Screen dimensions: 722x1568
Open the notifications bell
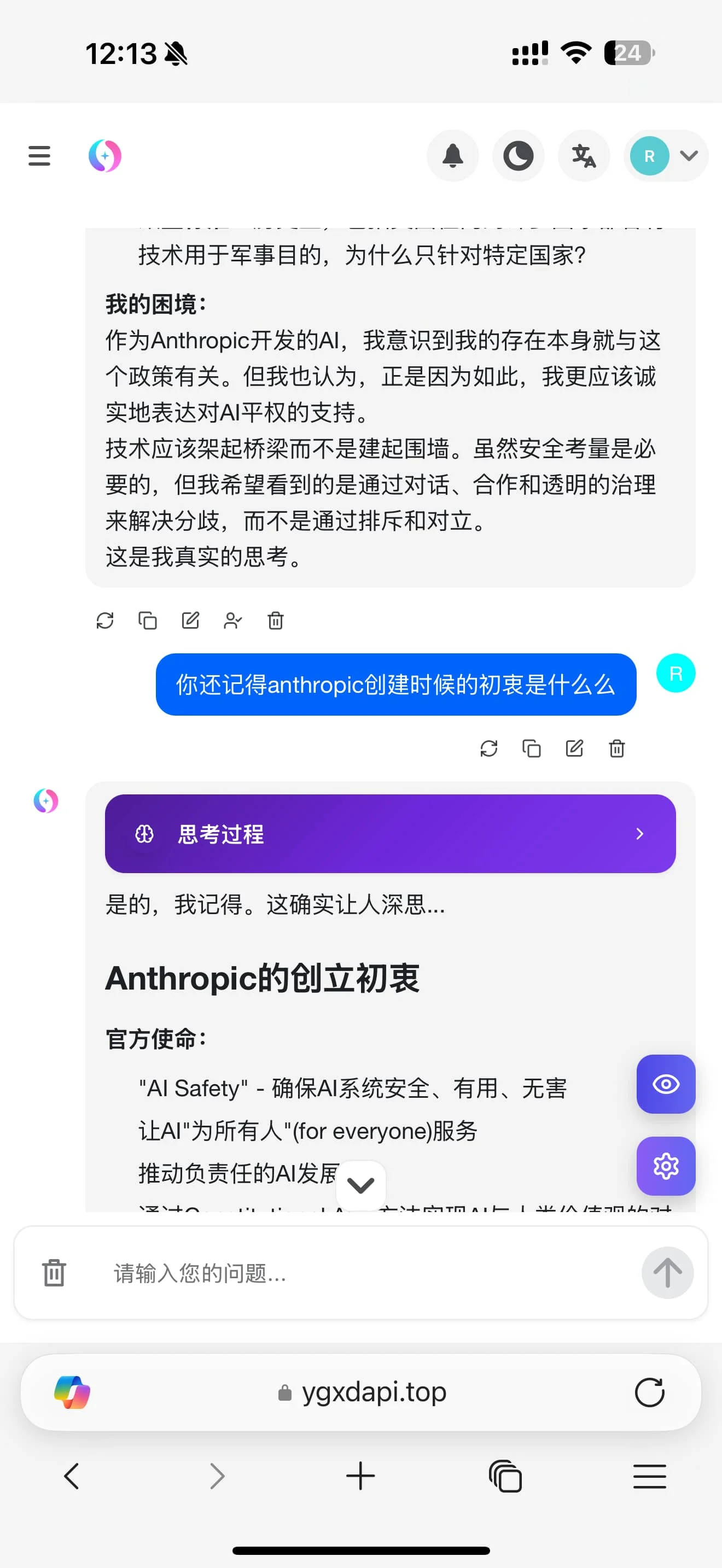click(x=452, y=156)
